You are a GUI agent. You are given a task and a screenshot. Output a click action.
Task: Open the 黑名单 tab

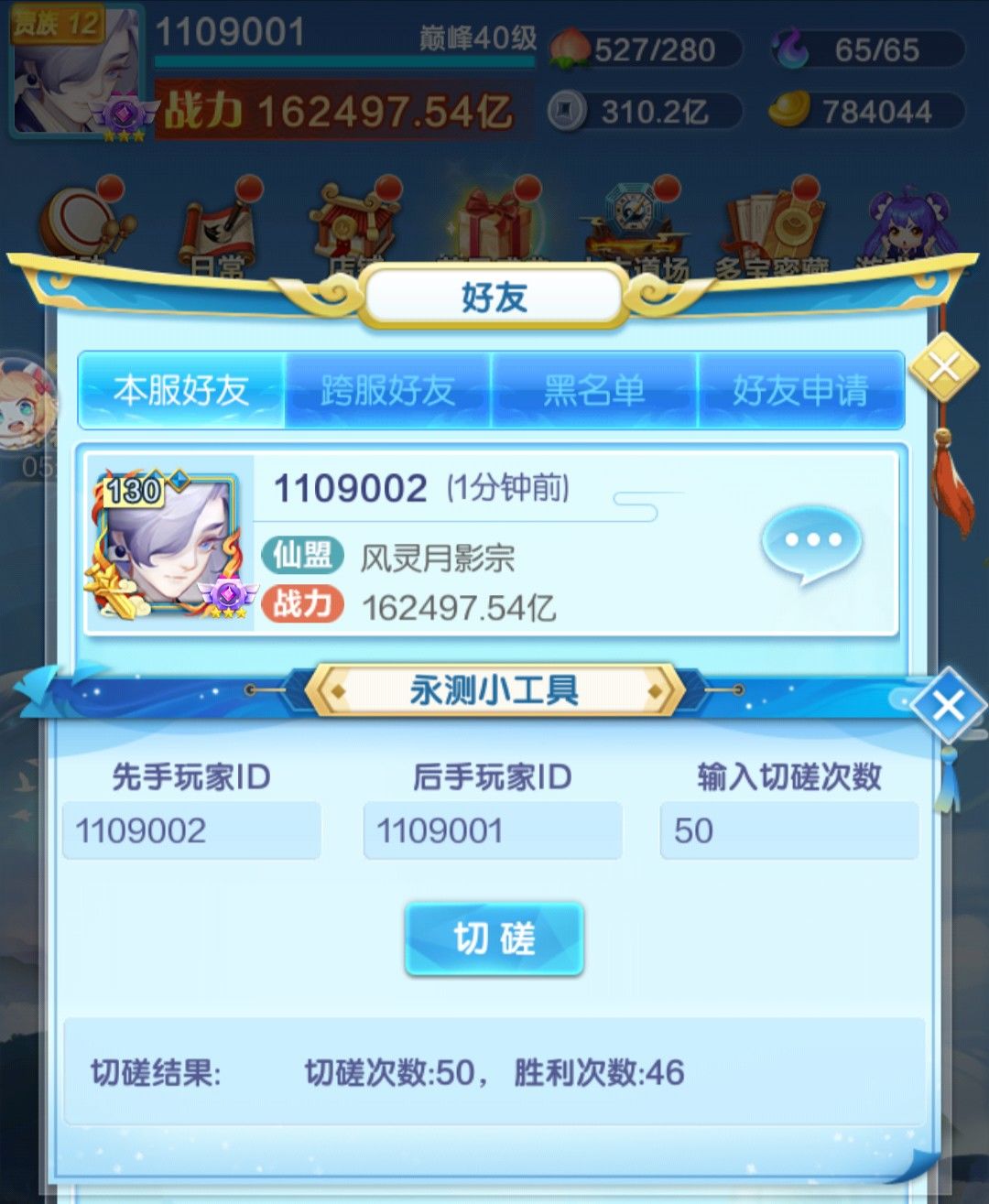tap(594, 391)
